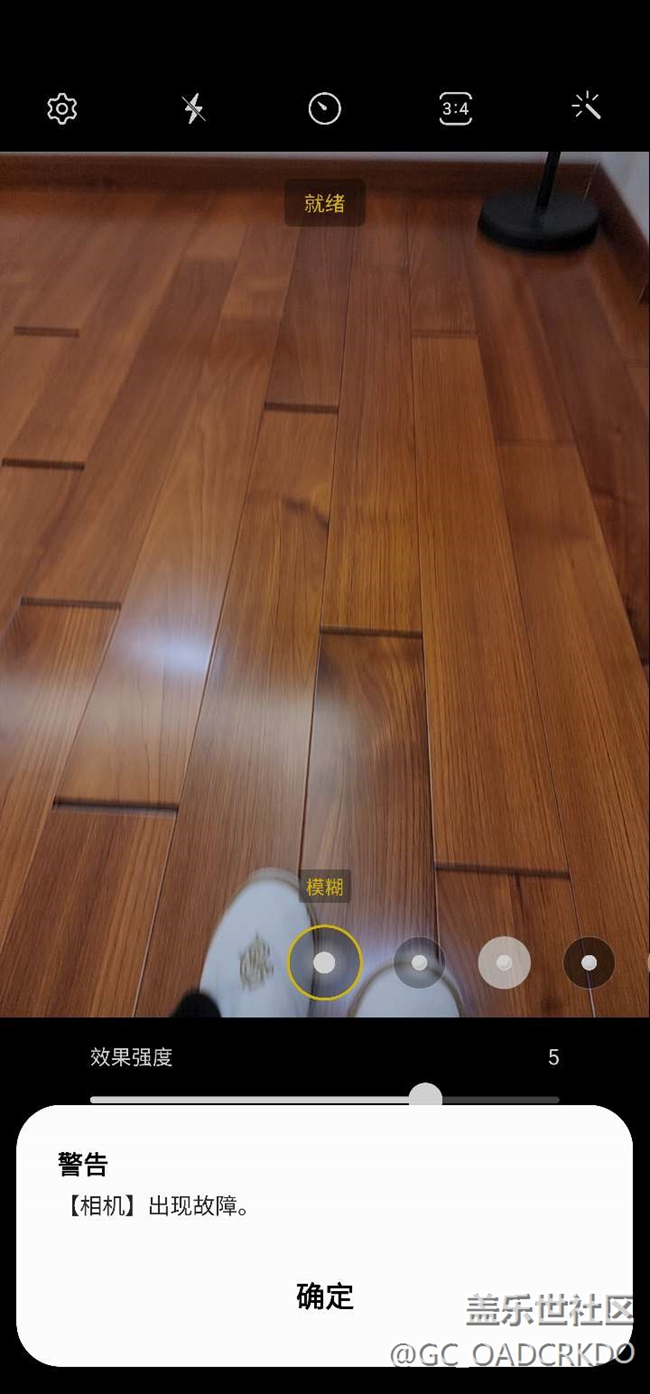This screenshot has width=650, height=1394.
Task: Open the timer option
Action: (324, 108)
